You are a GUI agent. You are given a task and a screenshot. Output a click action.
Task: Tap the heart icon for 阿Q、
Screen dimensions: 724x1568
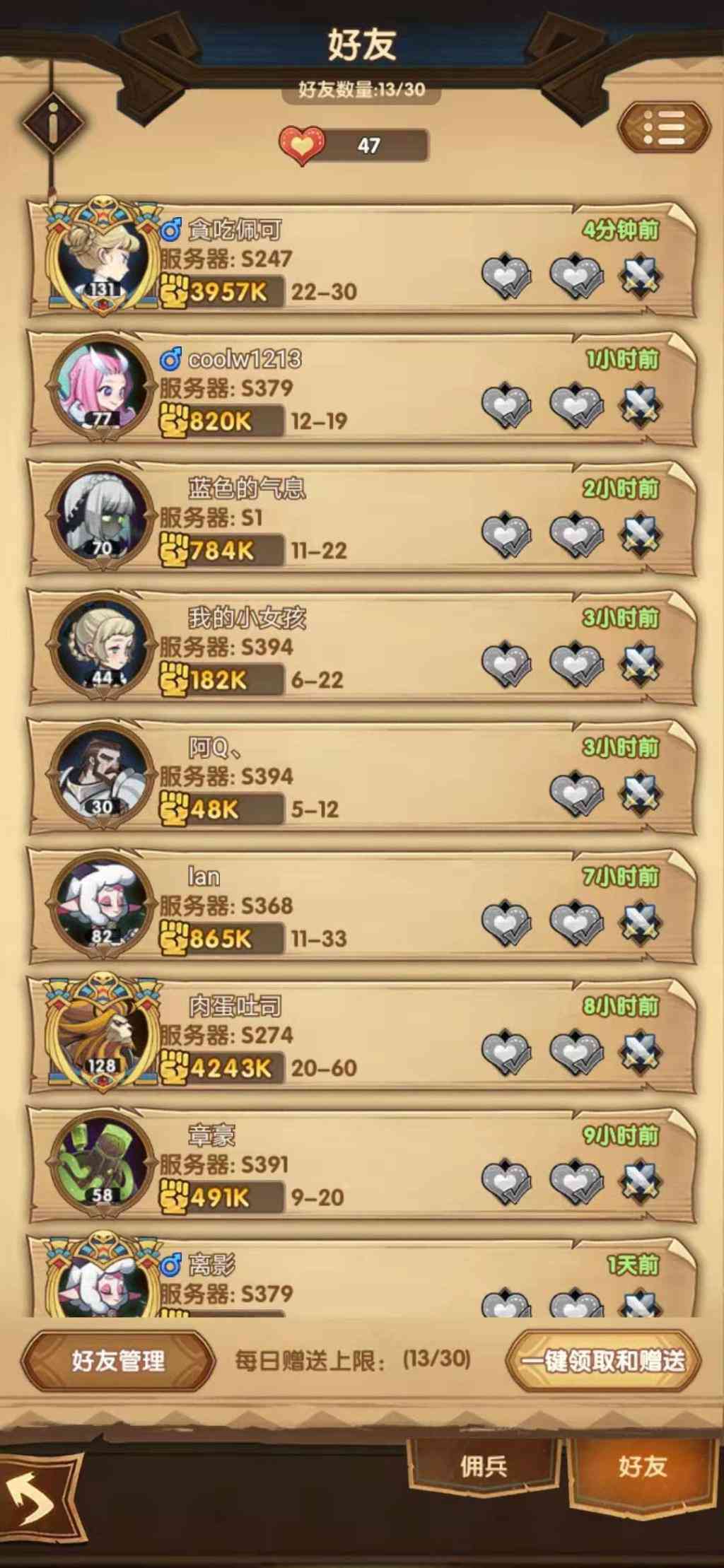pos(576,794)
